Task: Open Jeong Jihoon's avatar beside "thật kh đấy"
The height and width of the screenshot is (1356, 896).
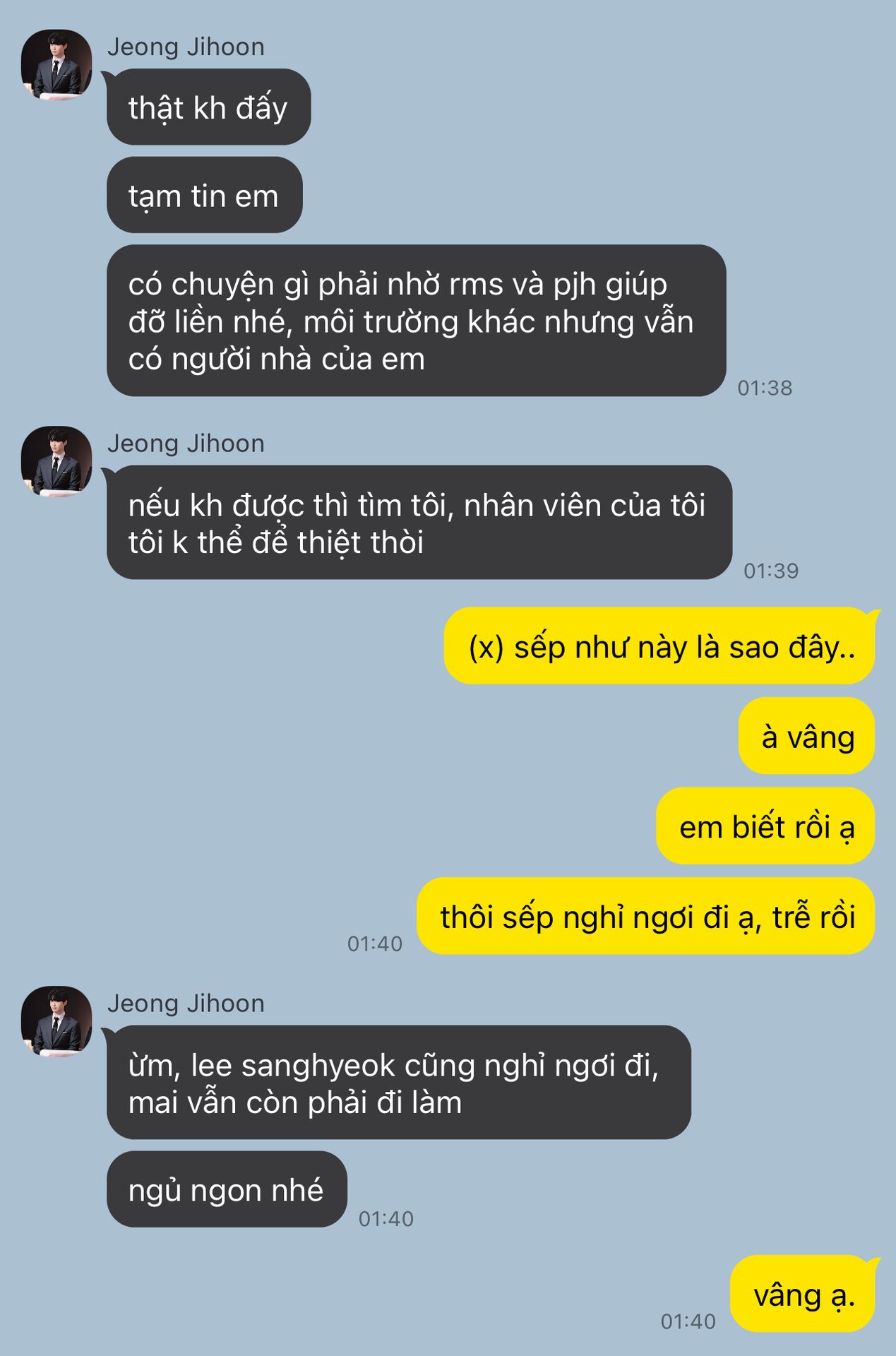Action: click(56, 64)
